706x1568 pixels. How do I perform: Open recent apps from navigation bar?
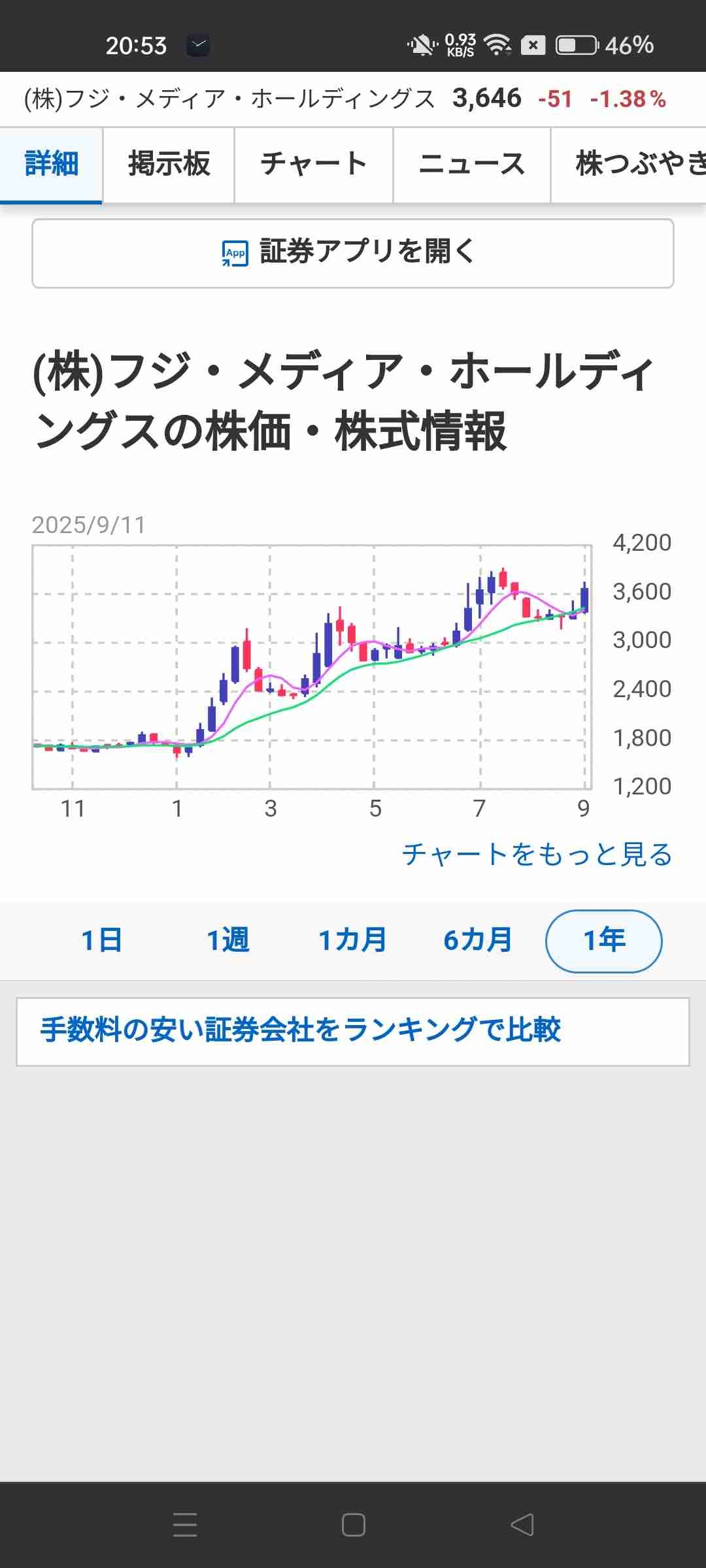[x=185, y=1525]
